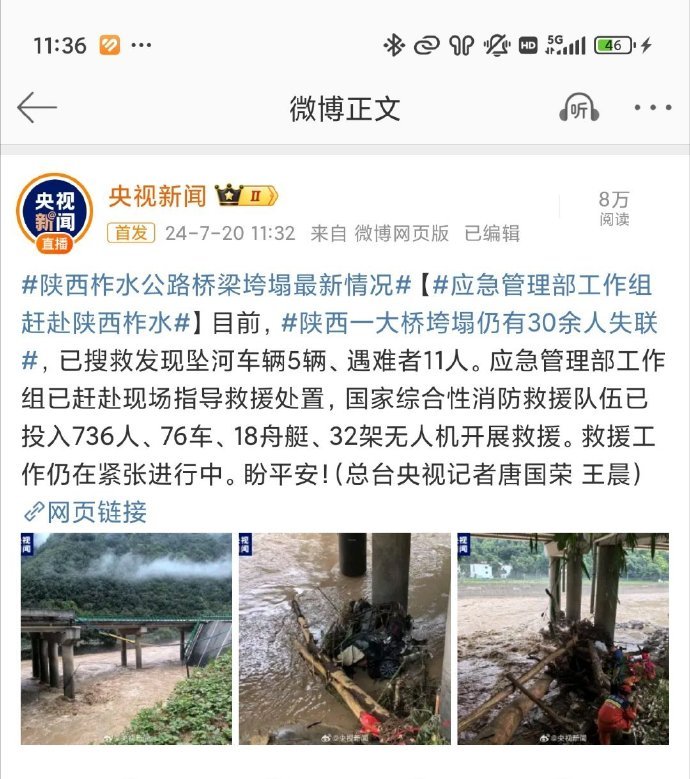View the photo of rescuers in orange
The image size is (690, 779).
[x=563, y=639]
